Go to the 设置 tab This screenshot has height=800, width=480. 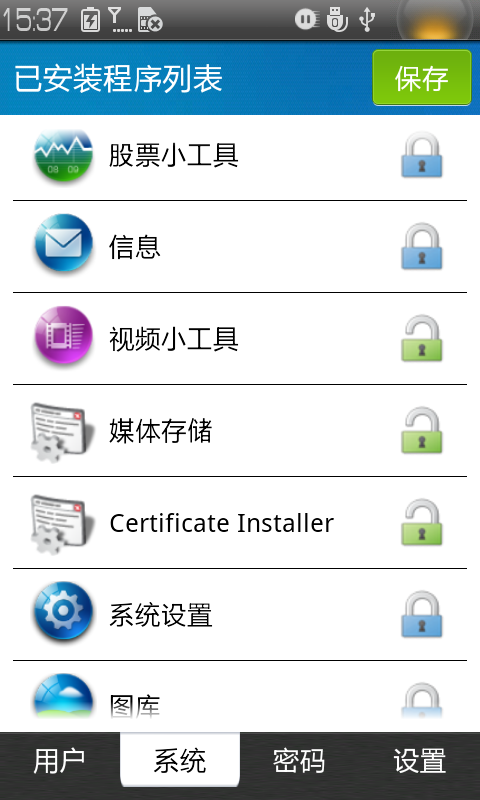[x=420, y=761]
